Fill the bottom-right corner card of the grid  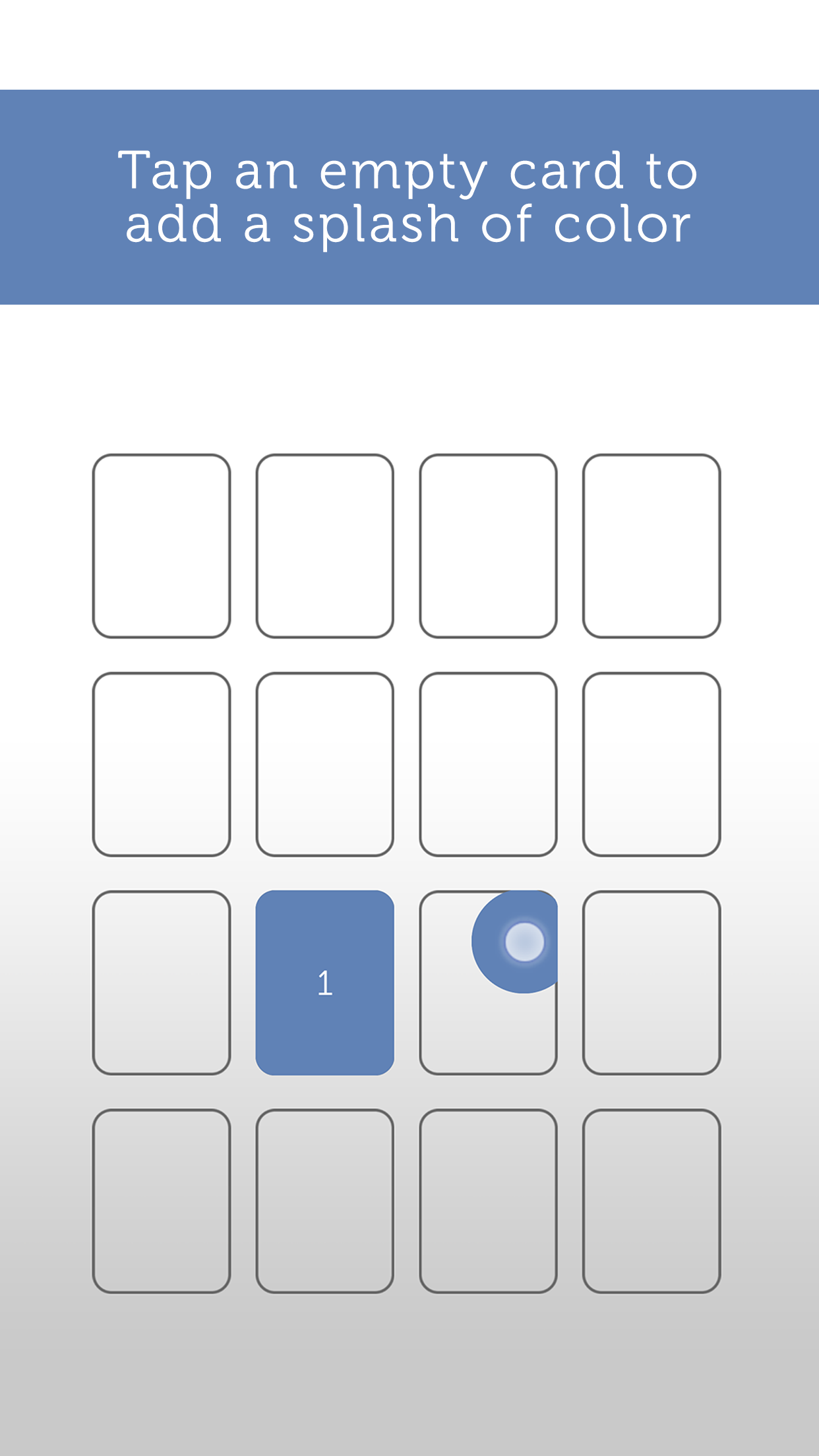point(652,1201)
